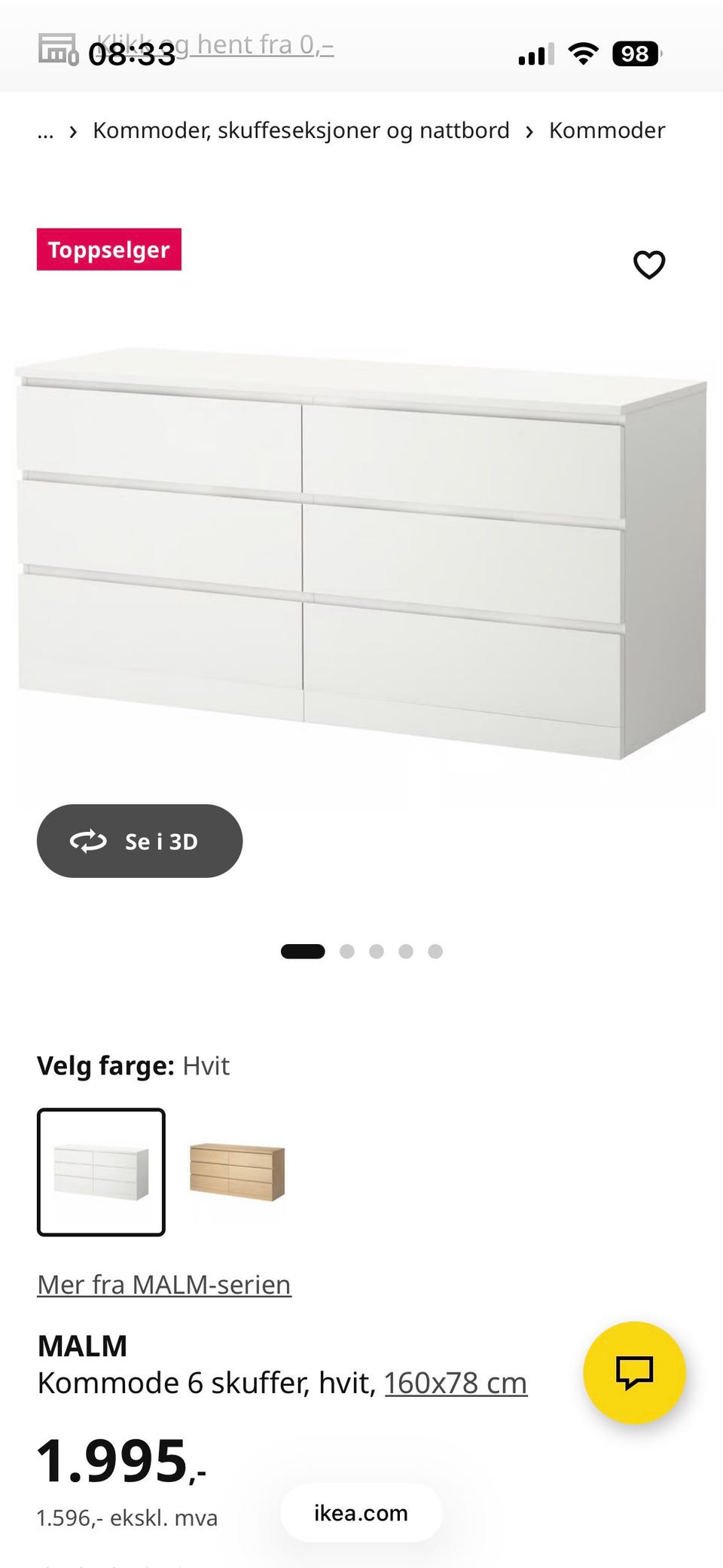The image size is (723, 1568).
Task: Select the second image carousel dot
Action: coord(348,951)
